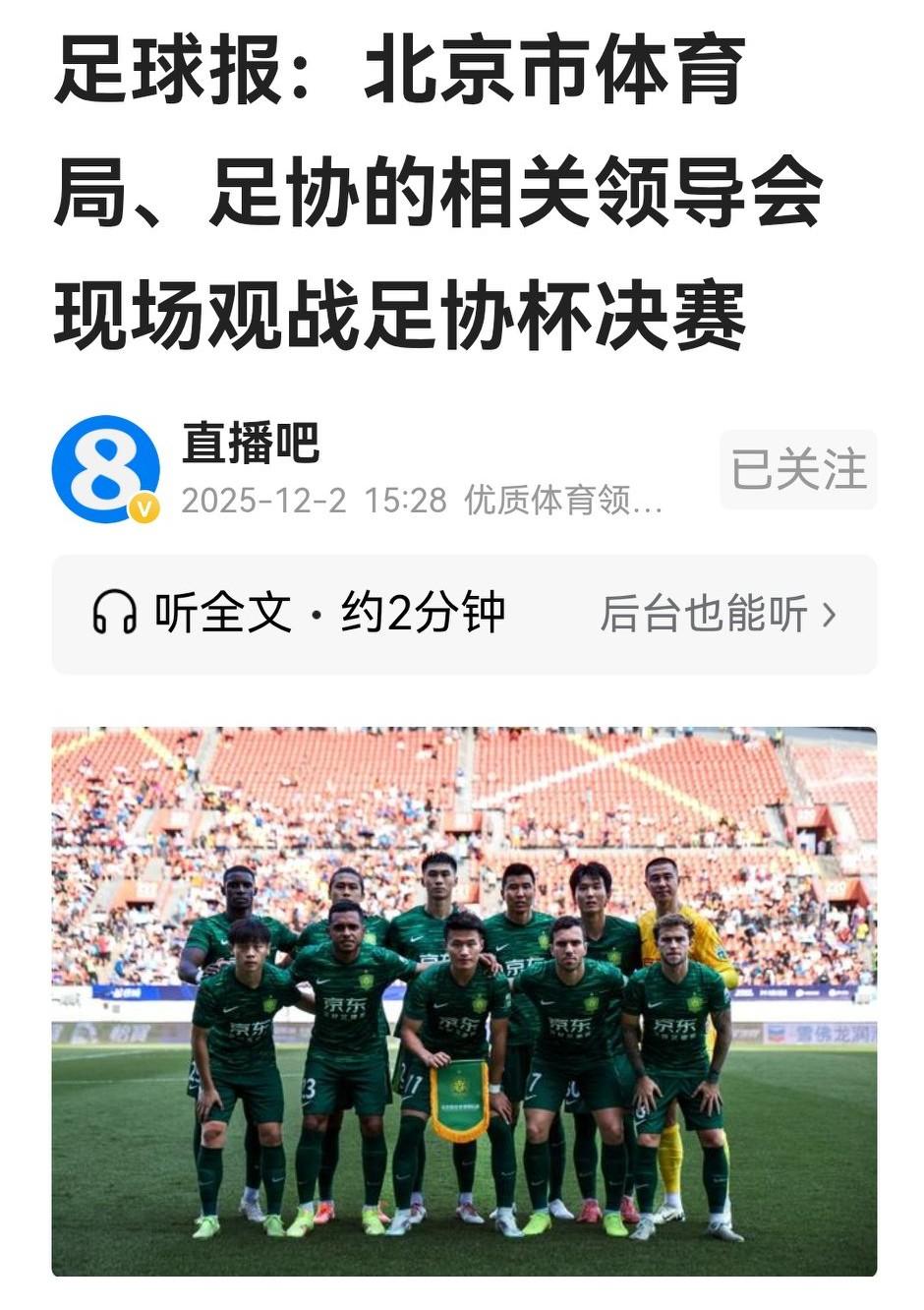Expand 后台也能听 via the chevron arrow

(831, 614)
